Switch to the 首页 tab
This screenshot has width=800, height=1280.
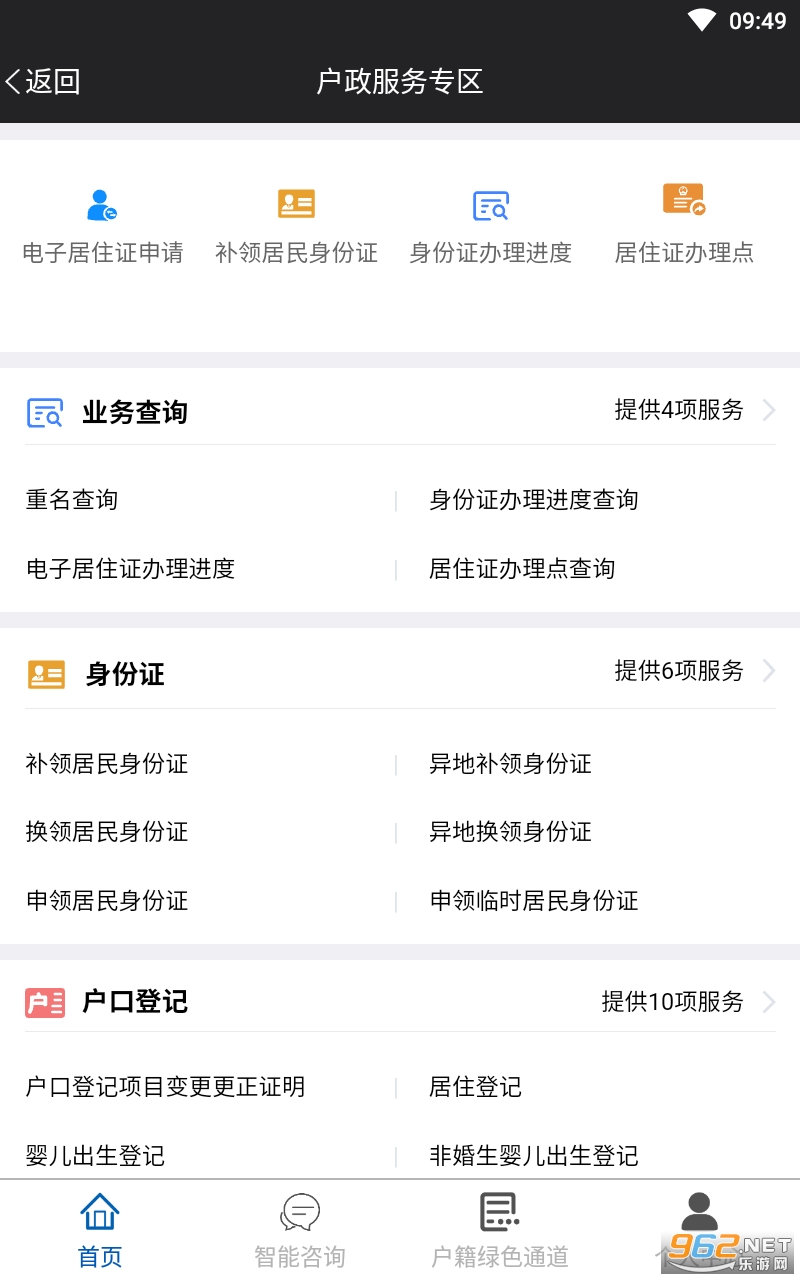100,1230
